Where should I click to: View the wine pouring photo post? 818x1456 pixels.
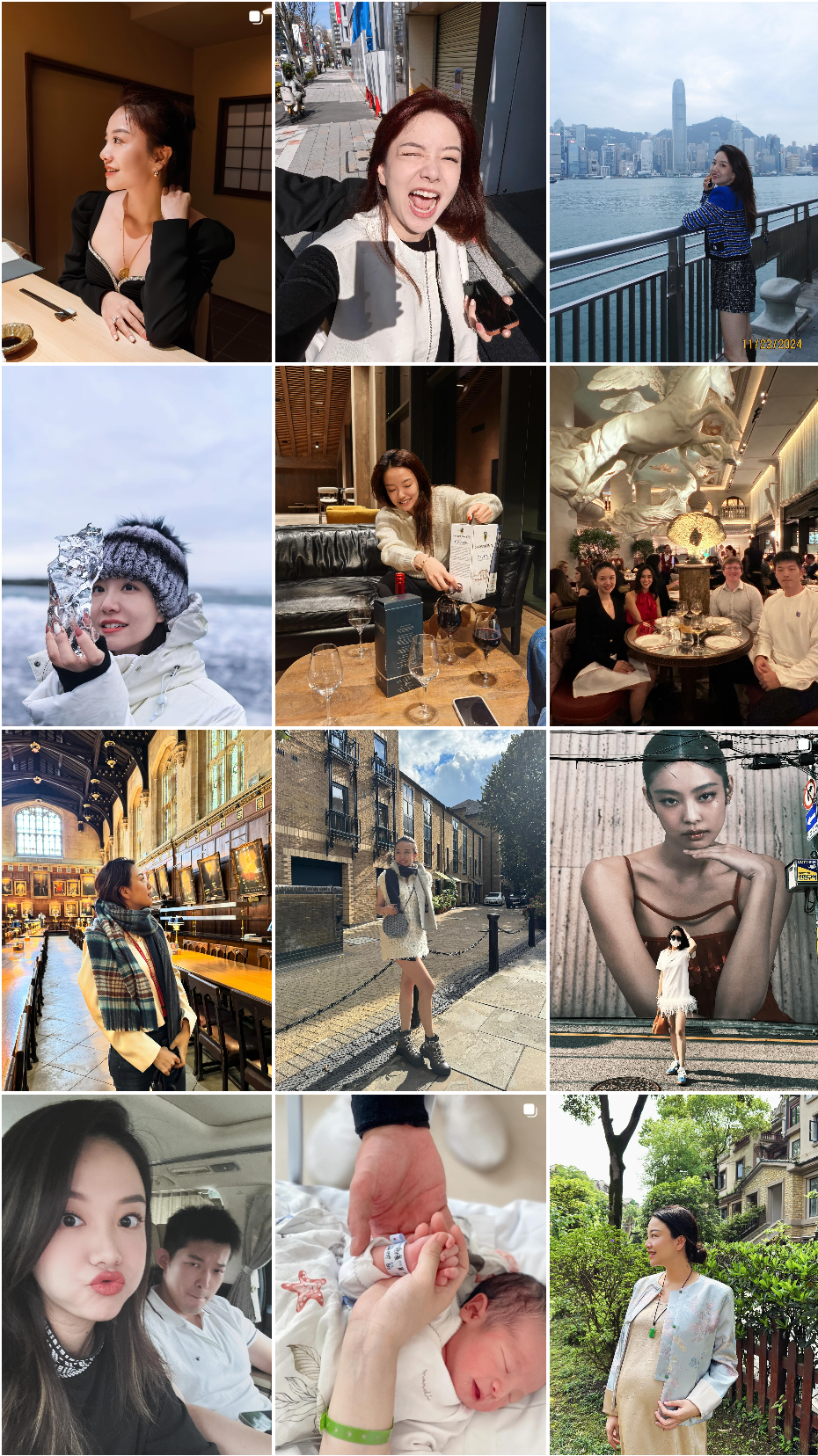point(410,546)
